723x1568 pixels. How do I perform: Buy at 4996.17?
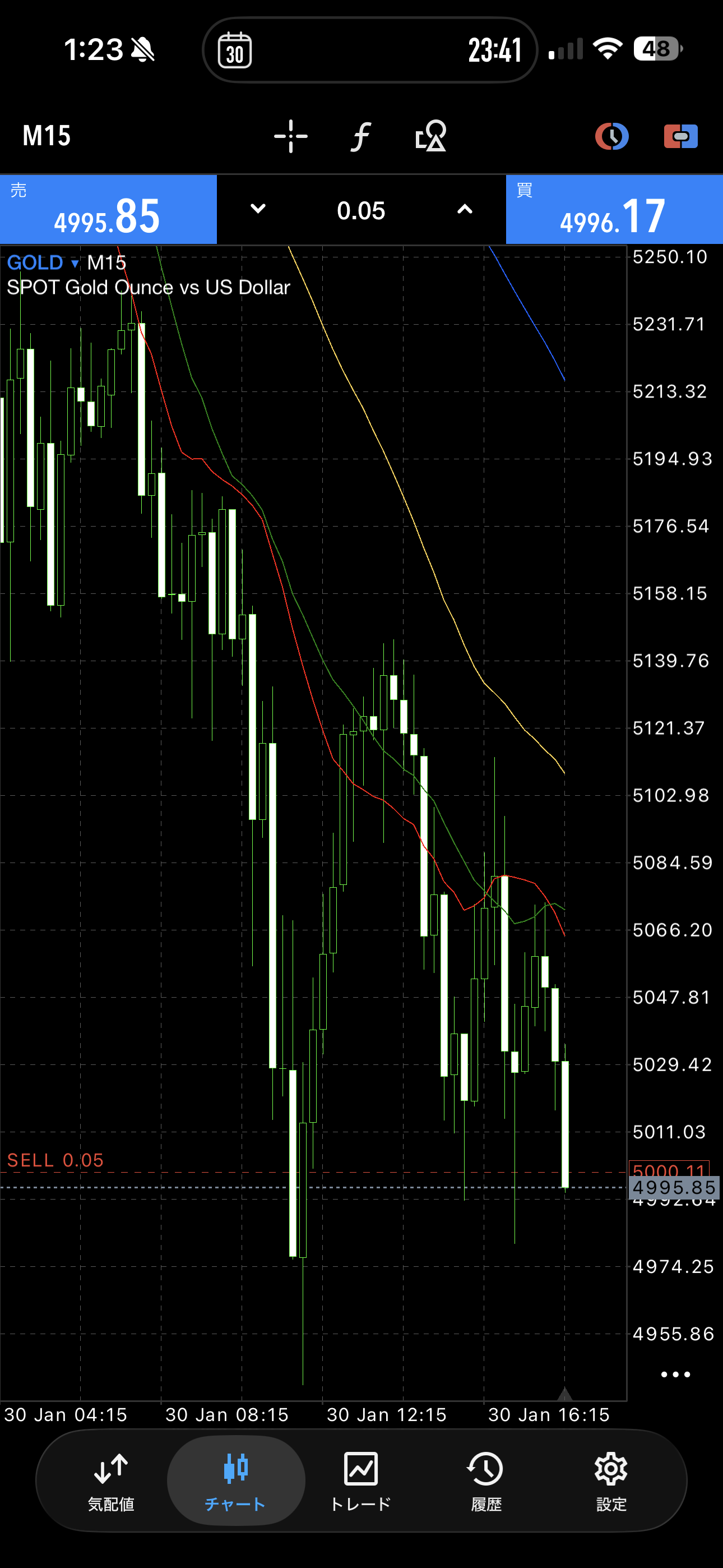[614, 210]
